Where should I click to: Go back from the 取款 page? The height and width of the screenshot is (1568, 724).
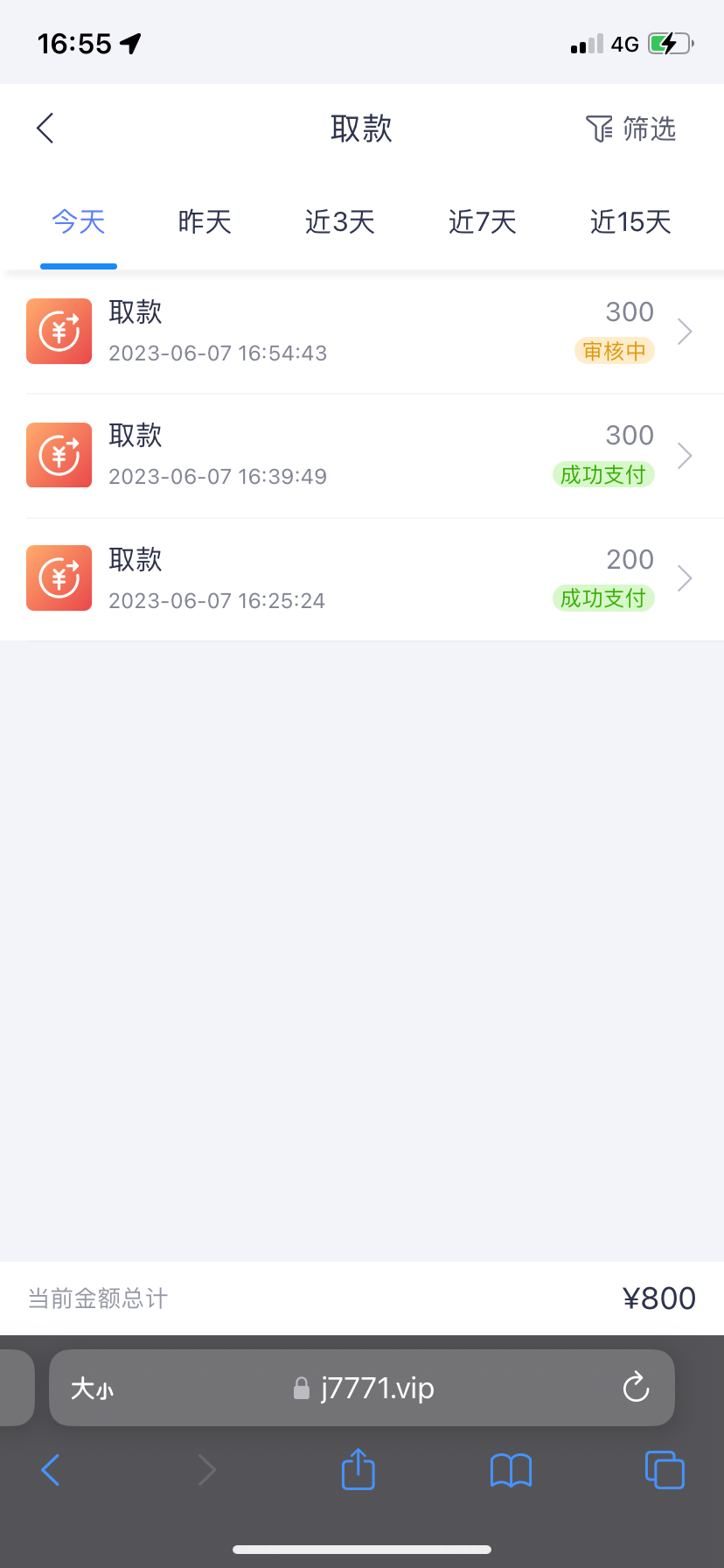(45, 129)
